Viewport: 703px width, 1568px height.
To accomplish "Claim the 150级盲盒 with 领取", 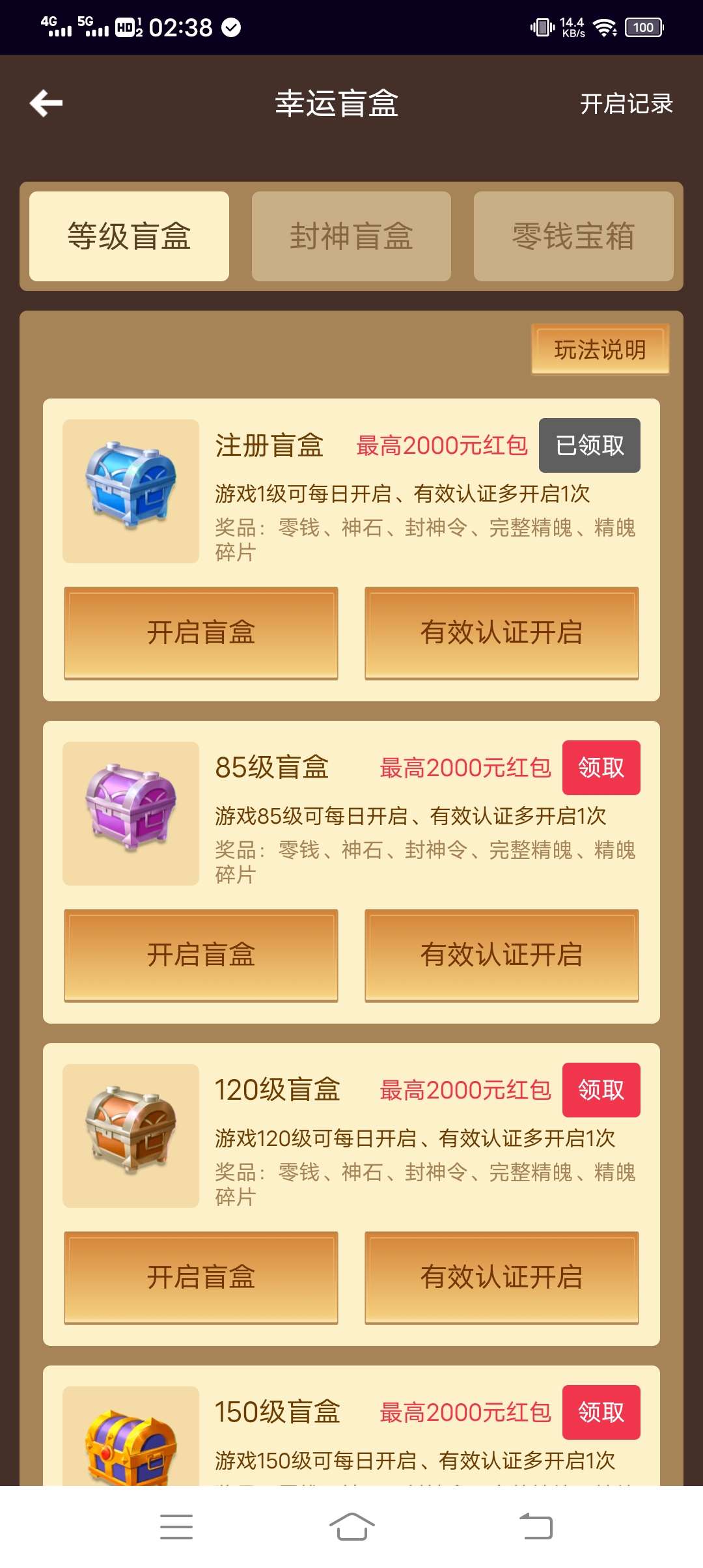I will 601,1412.
